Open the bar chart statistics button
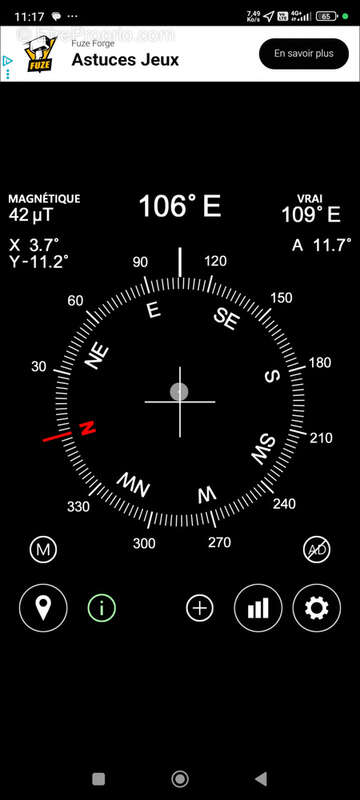This screenshot has height=800, width=360. tap(258, 608)
